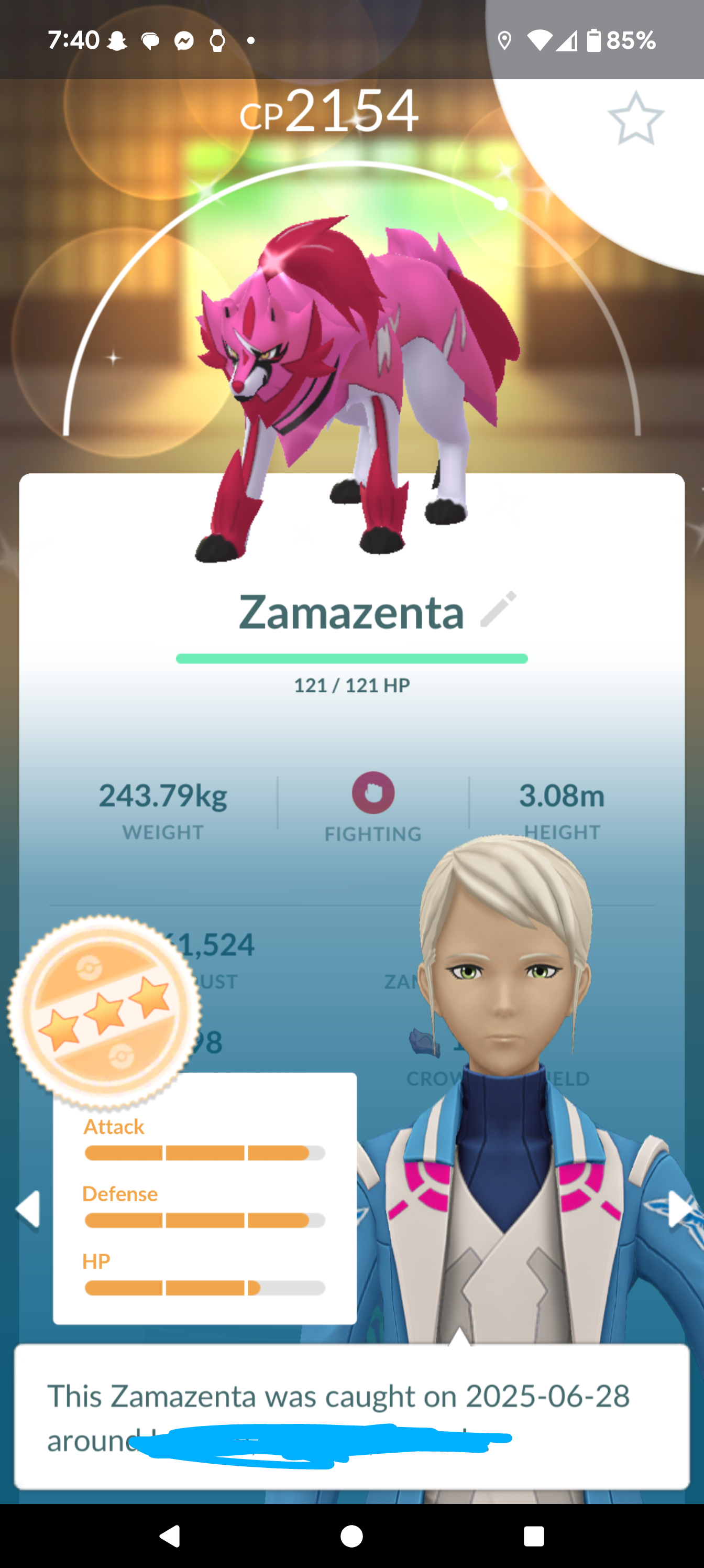Mark Zamazenta as favorite with the star
This screenshot has width=704, height=1568.
pos(636,118)
